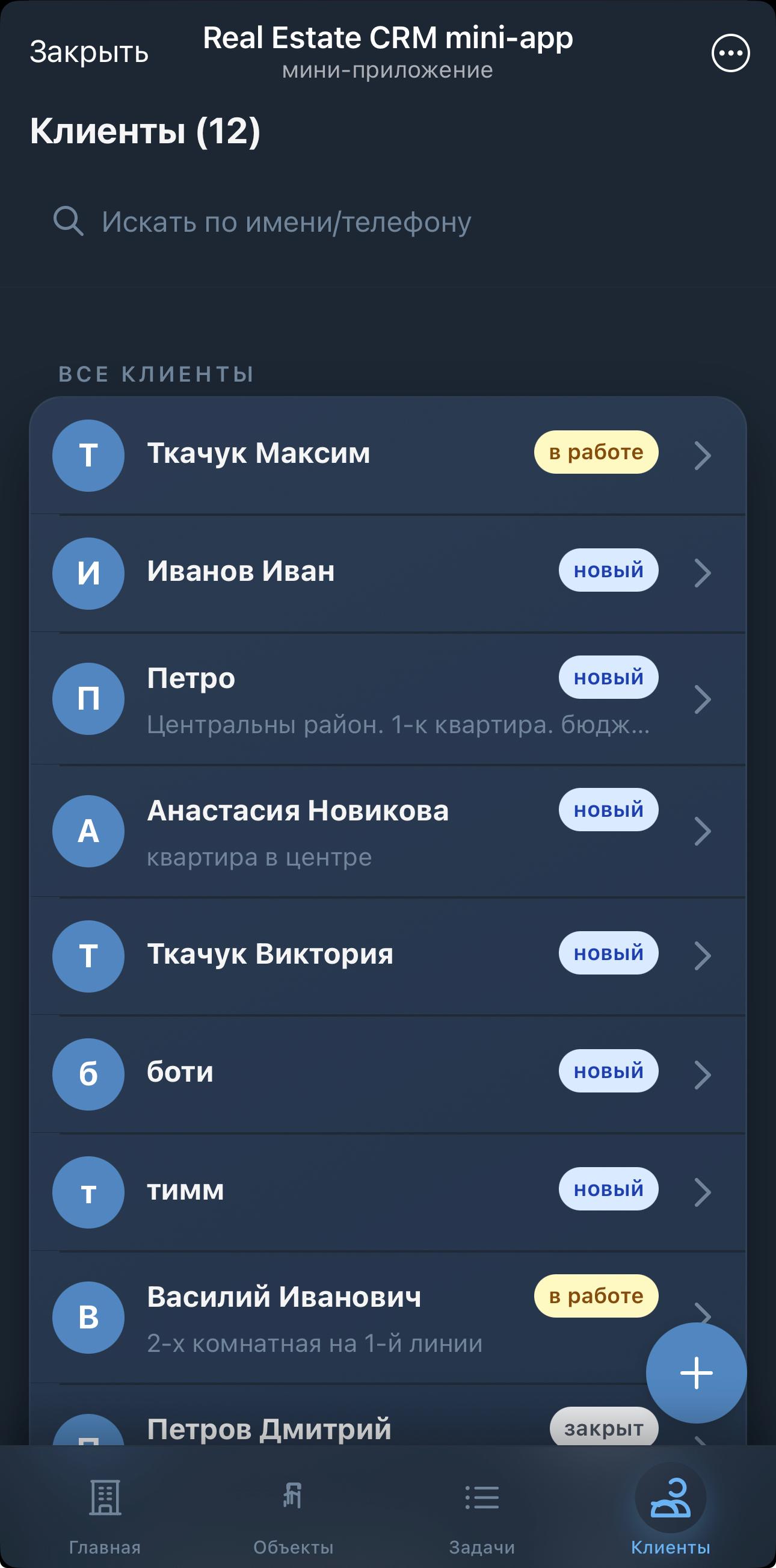Image resolution: width=776 pixels, height=1568 pixels.
Task: Open details chevron for Анастасия Новикова
Action: click(x=703, y=831)
